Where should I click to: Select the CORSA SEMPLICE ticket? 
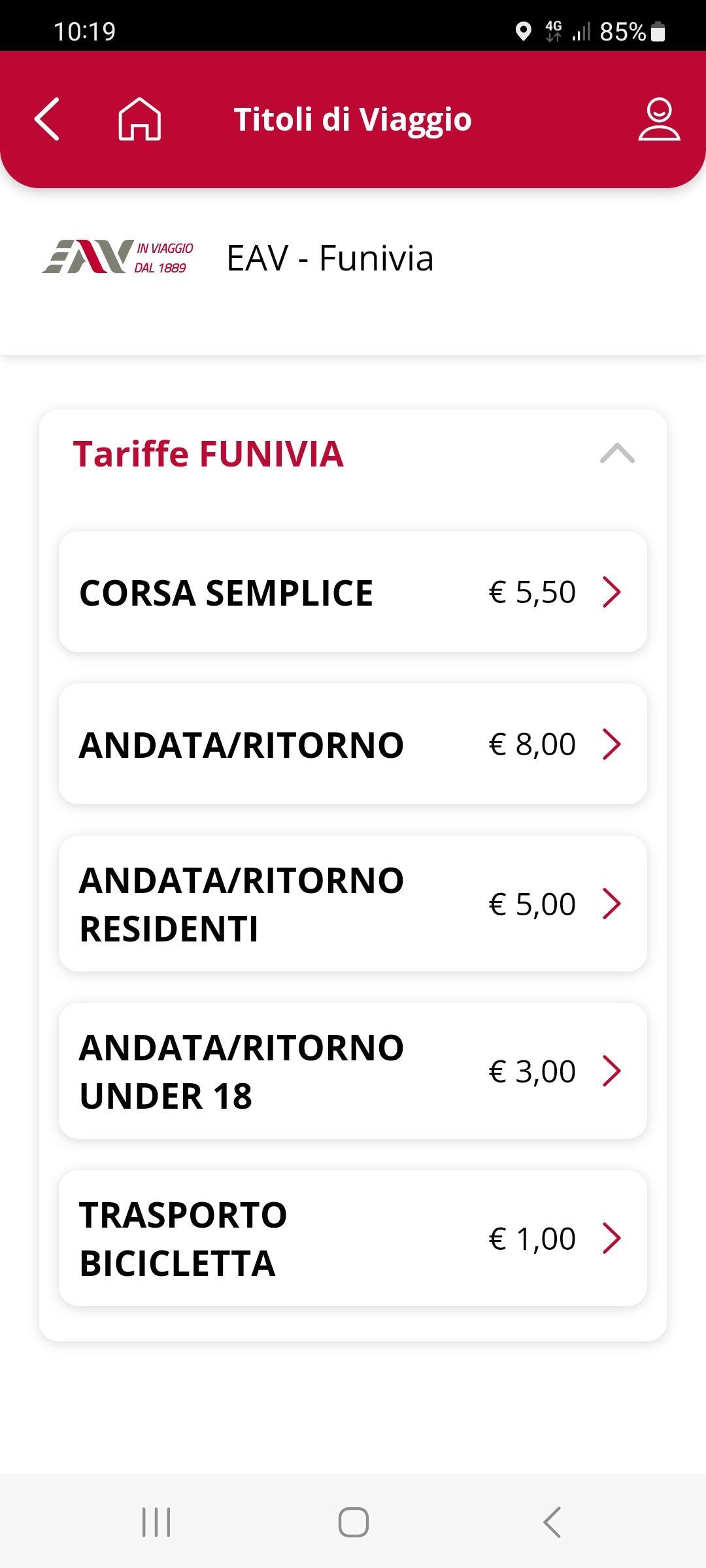click(353, 592)
